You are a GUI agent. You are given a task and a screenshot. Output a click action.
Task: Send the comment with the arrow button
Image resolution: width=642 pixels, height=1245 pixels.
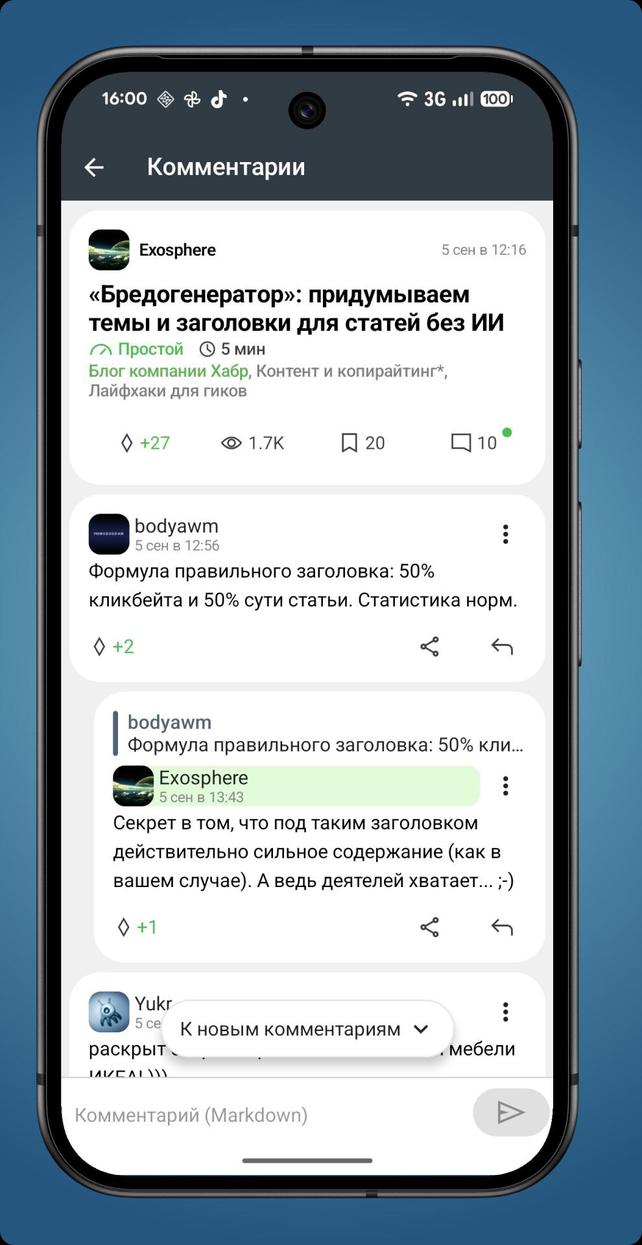(x=510, y=1113)
